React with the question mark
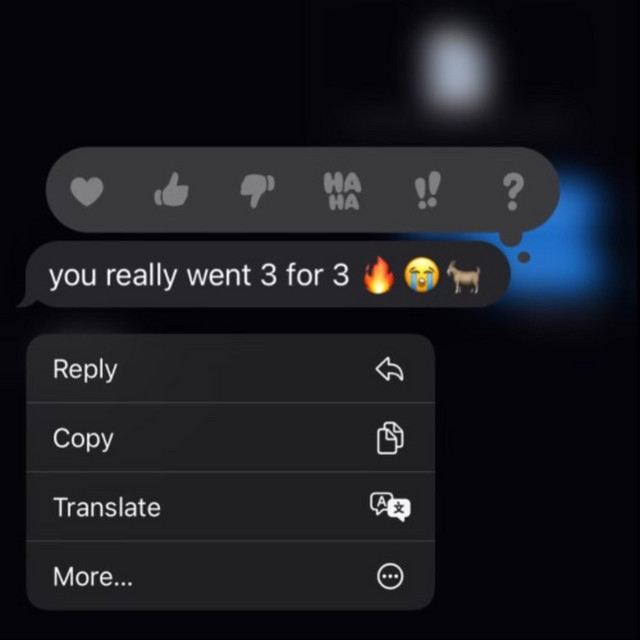The width and height of the screenshot is (640, 640). (x=511, y=191)
